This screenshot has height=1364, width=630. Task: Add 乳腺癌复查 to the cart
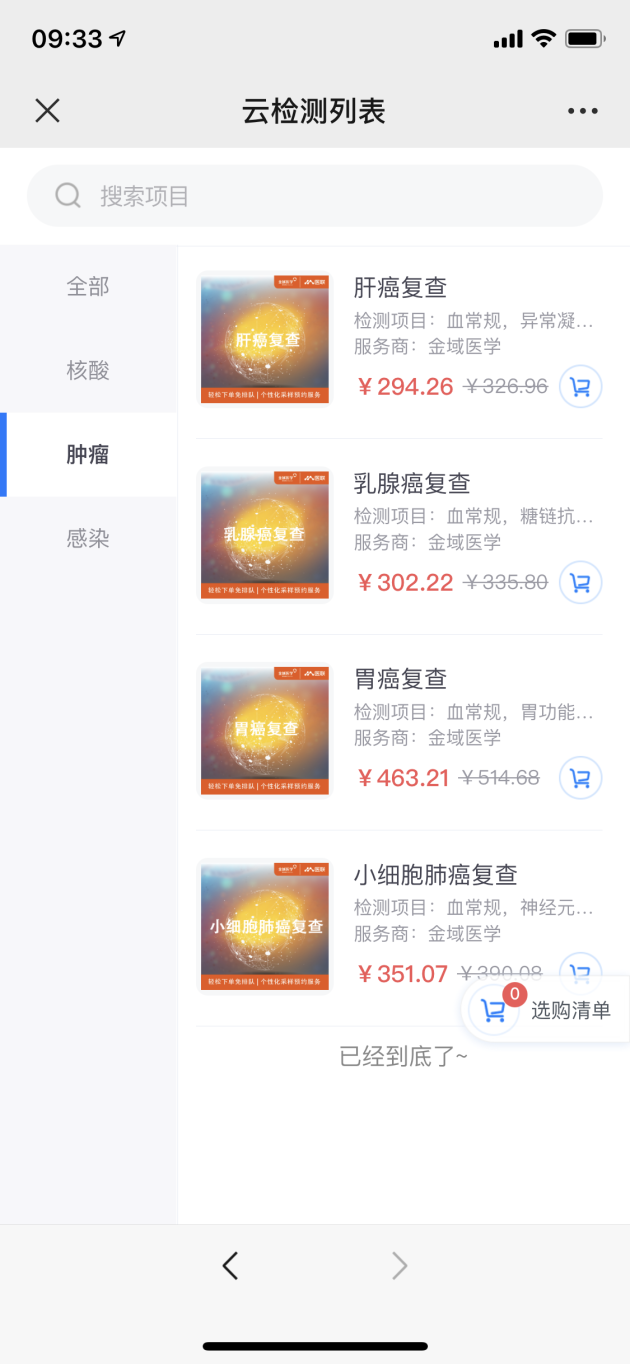pyautogui.click(x=581, y=582)
